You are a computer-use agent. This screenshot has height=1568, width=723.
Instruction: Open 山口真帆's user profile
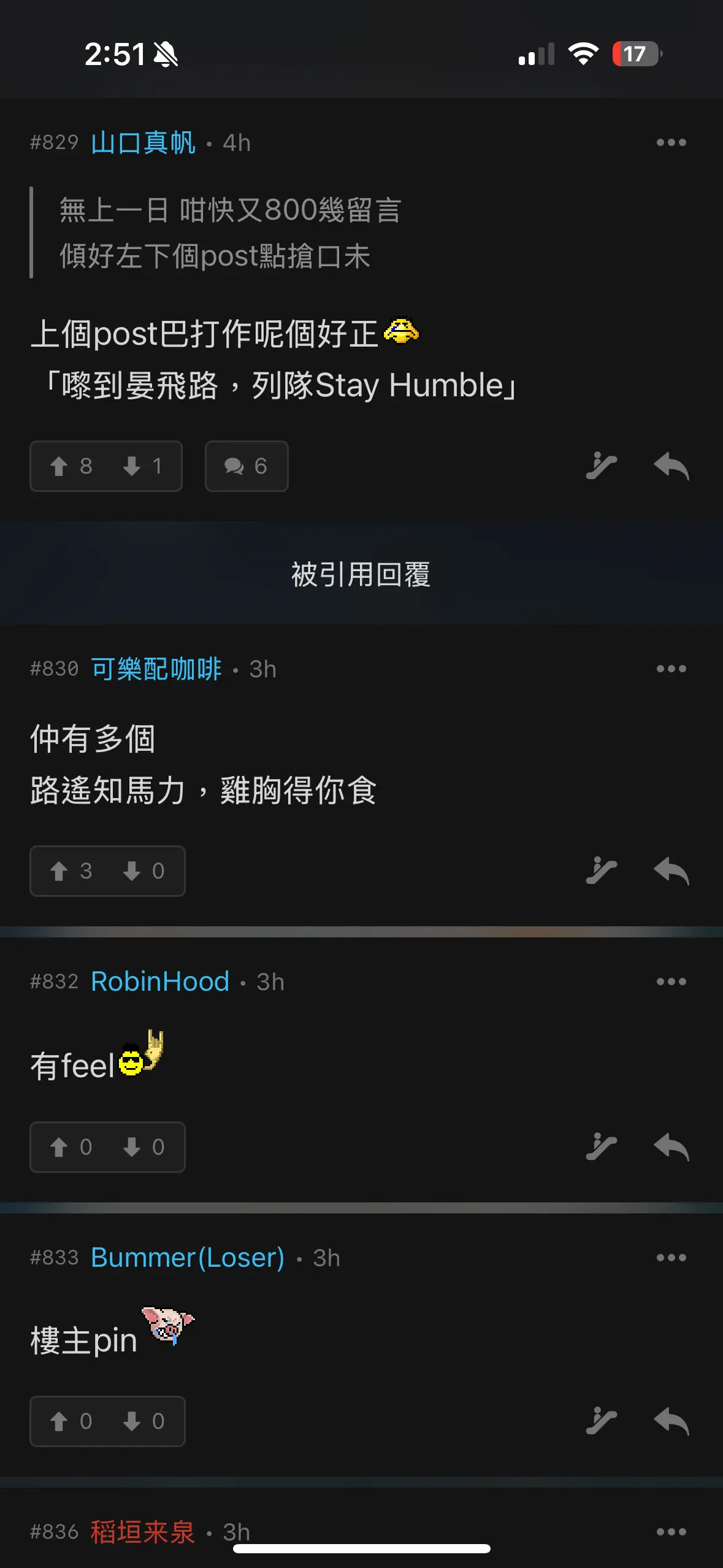(143, 142)
